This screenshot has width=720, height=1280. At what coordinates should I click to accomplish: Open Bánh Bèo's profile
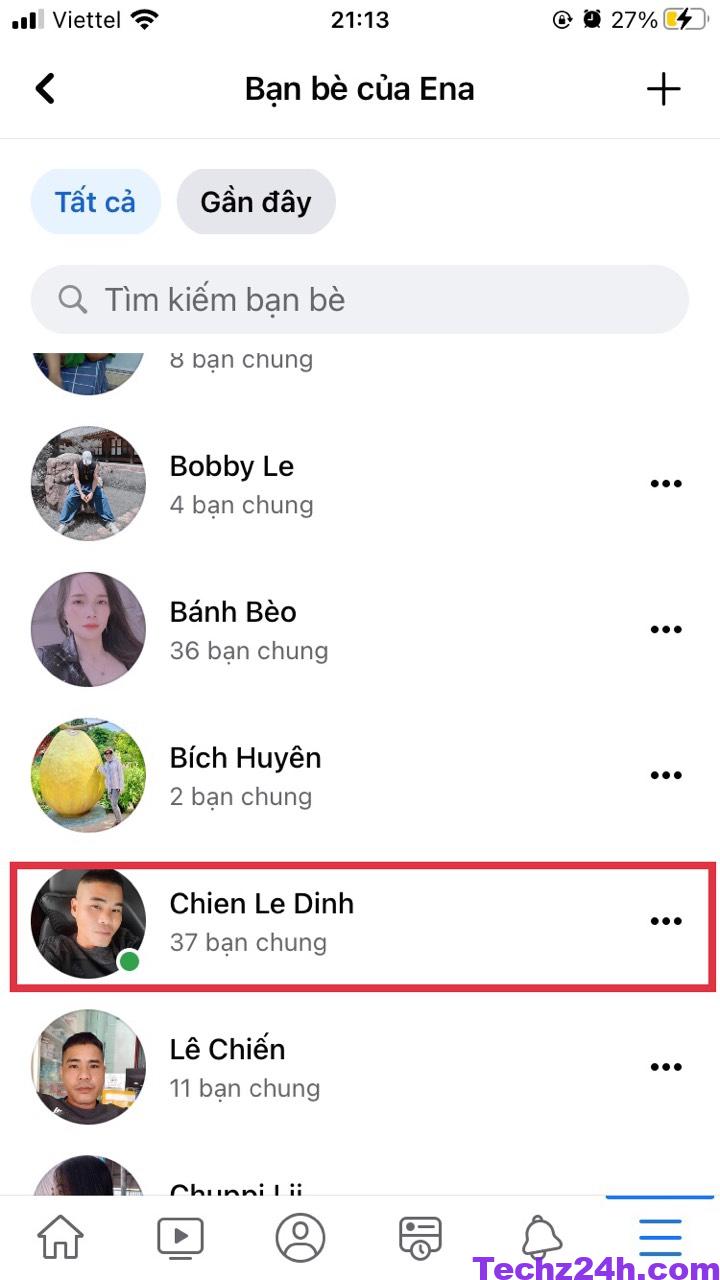click(233, 612)
